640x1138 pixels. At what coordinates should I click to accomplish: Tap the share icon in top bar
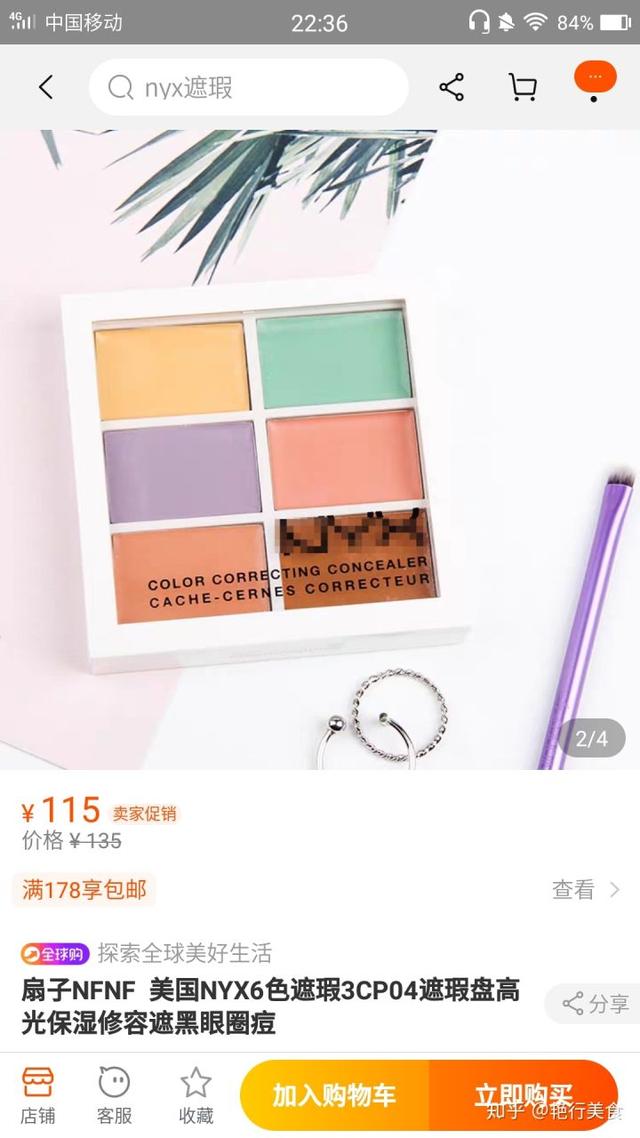pyautogui.click(x=452, y=88)
